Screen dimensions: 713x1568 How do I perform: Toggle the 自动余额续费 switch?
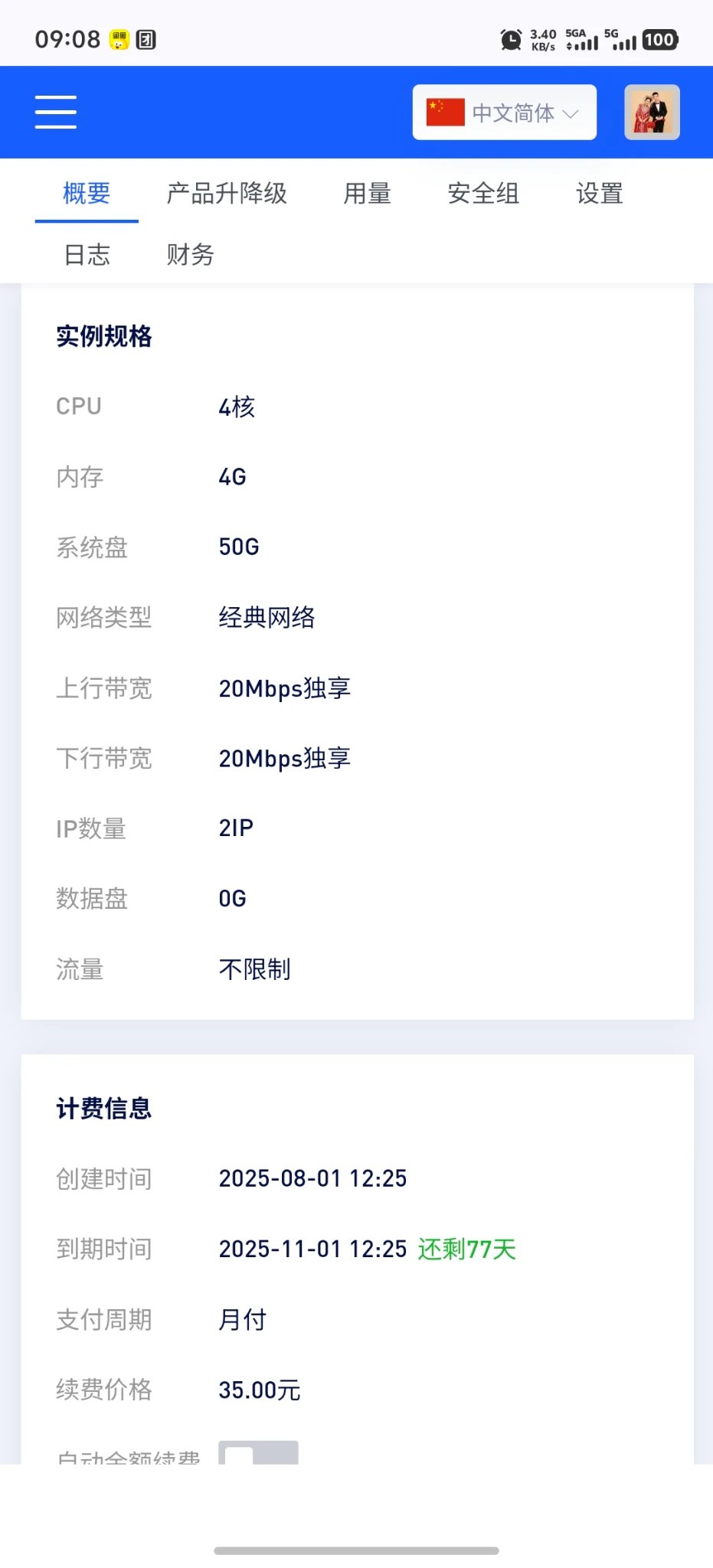[258, 1453]
